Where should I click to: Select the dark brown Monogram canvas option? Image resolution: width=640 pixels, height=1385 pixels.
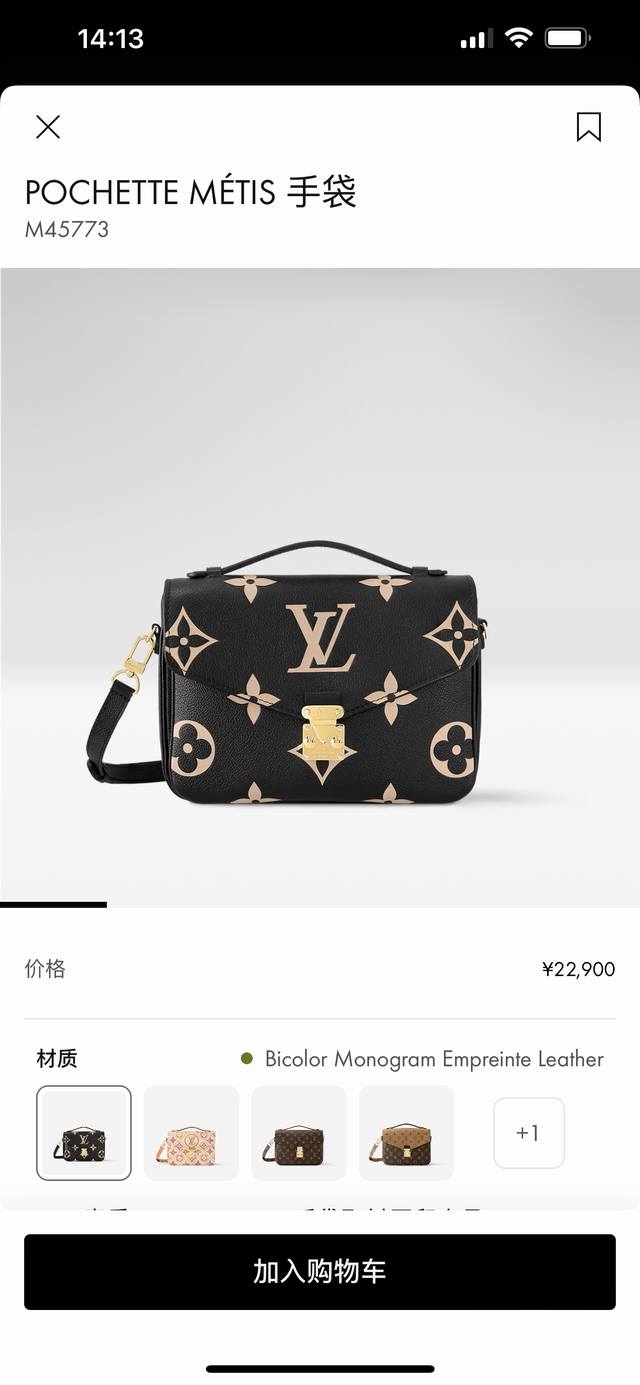[x=298, y=1132]
